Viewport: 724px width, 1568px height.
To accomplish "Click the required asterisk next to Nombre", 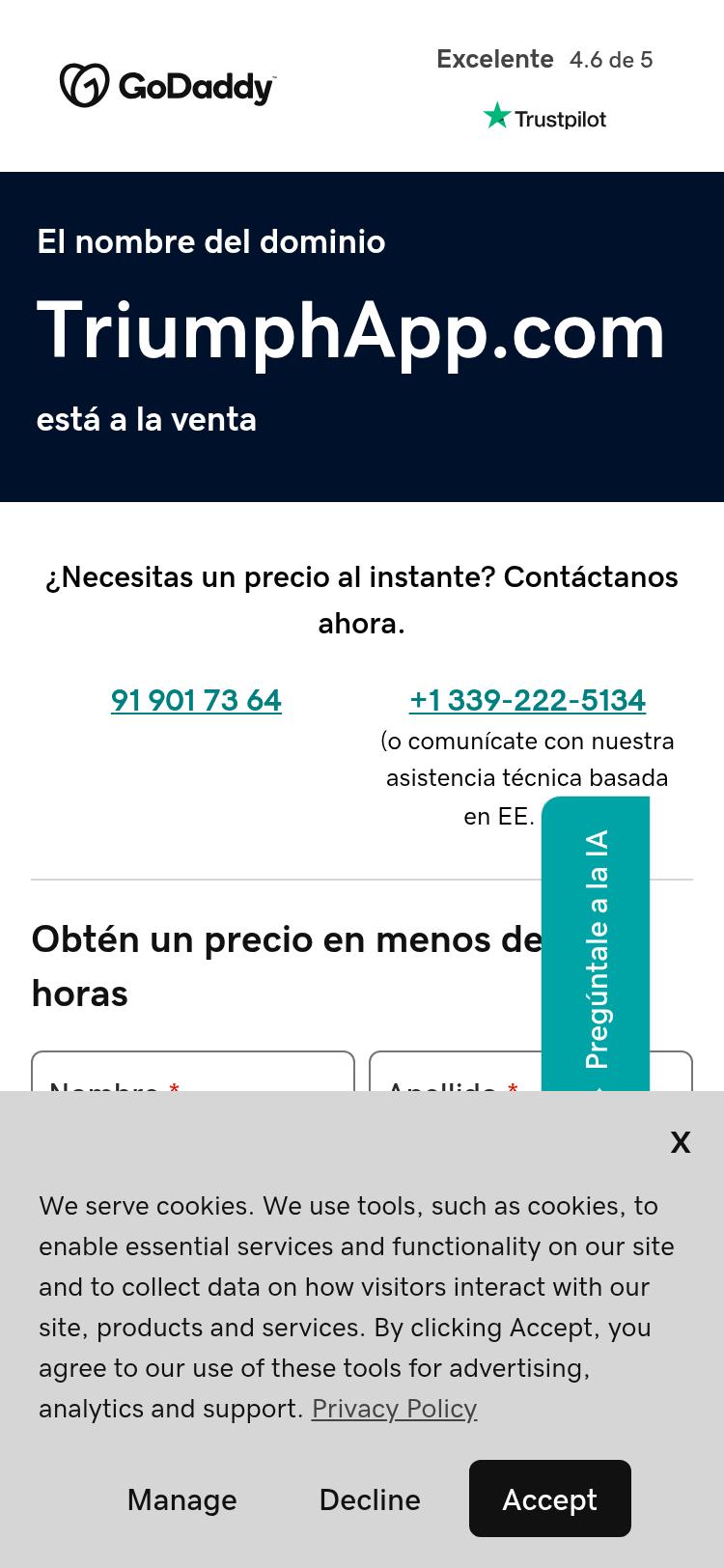I will pyautogui.click(x=173, y=1091).
